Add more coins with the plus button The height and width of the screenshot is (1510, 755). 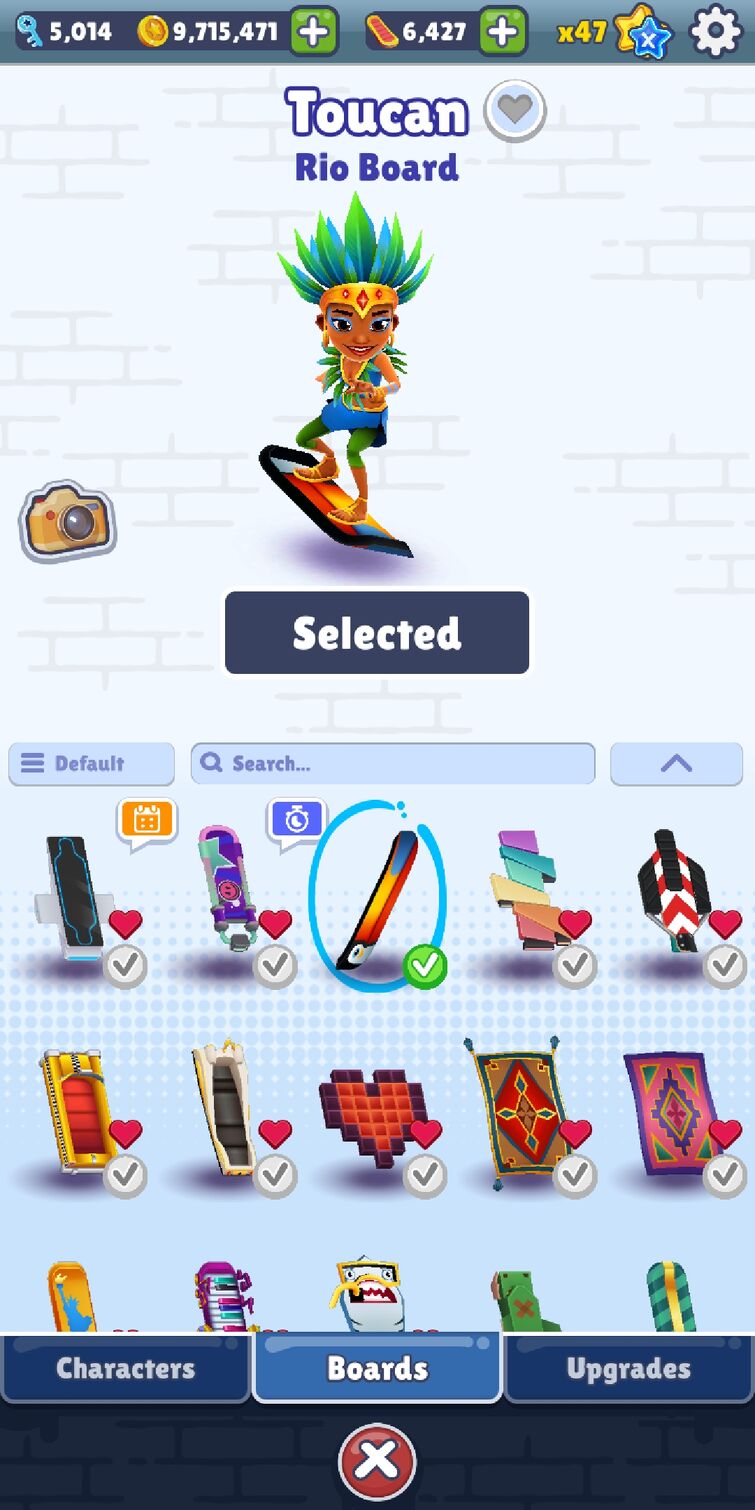pos(314,33)
